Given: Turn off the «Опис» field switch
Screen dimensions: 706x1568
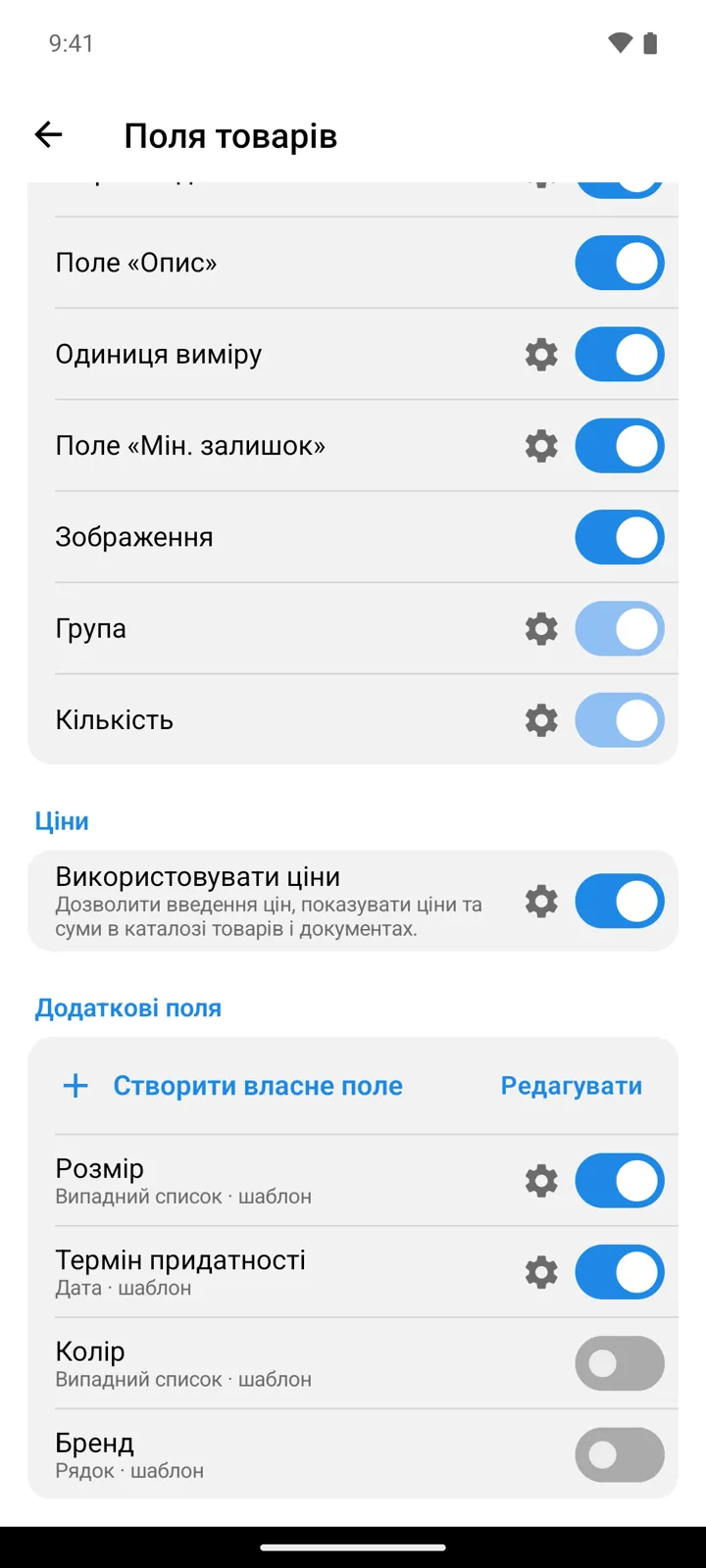Looking at the screenshot, I should 620,263.
